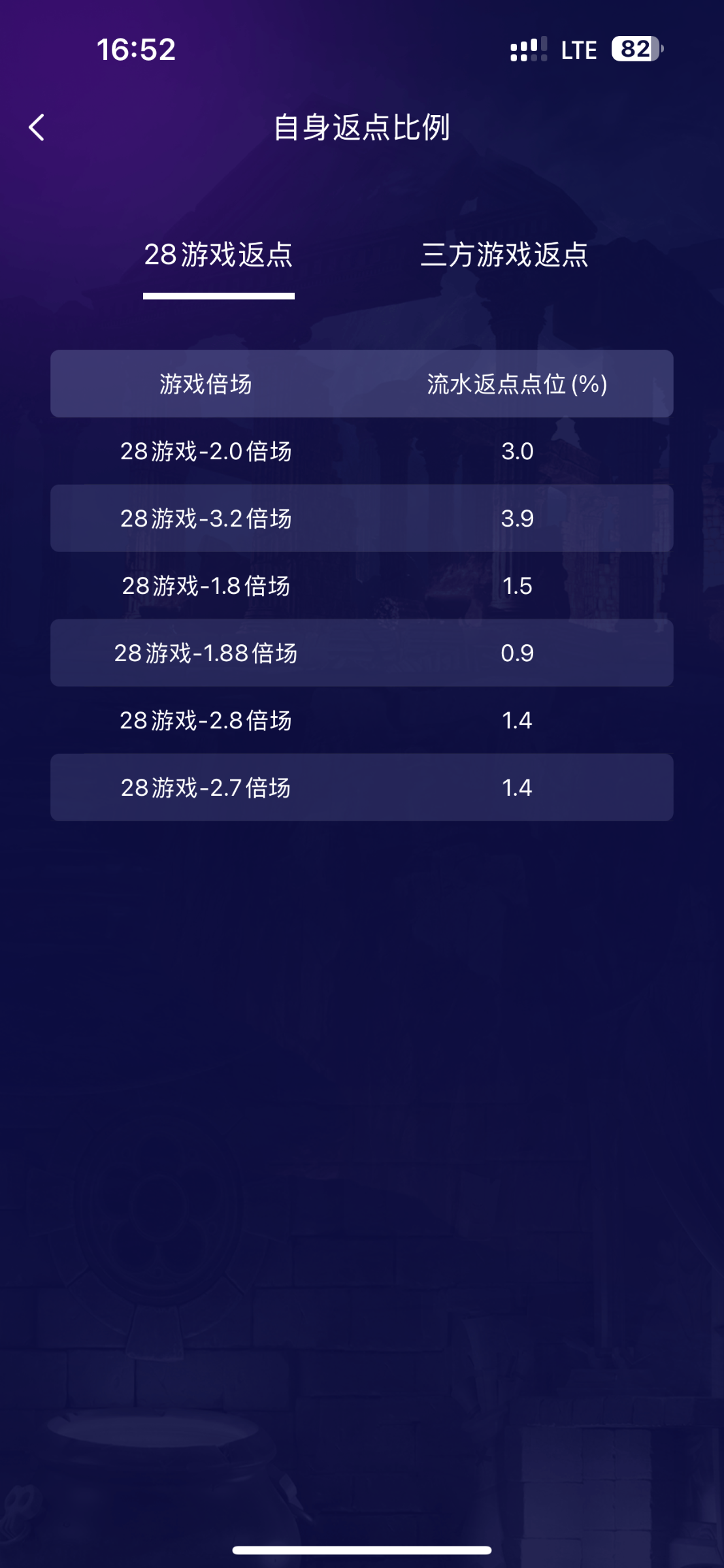Go back using the top-left arrow
724x1568 pixels.
pos(37,127)
